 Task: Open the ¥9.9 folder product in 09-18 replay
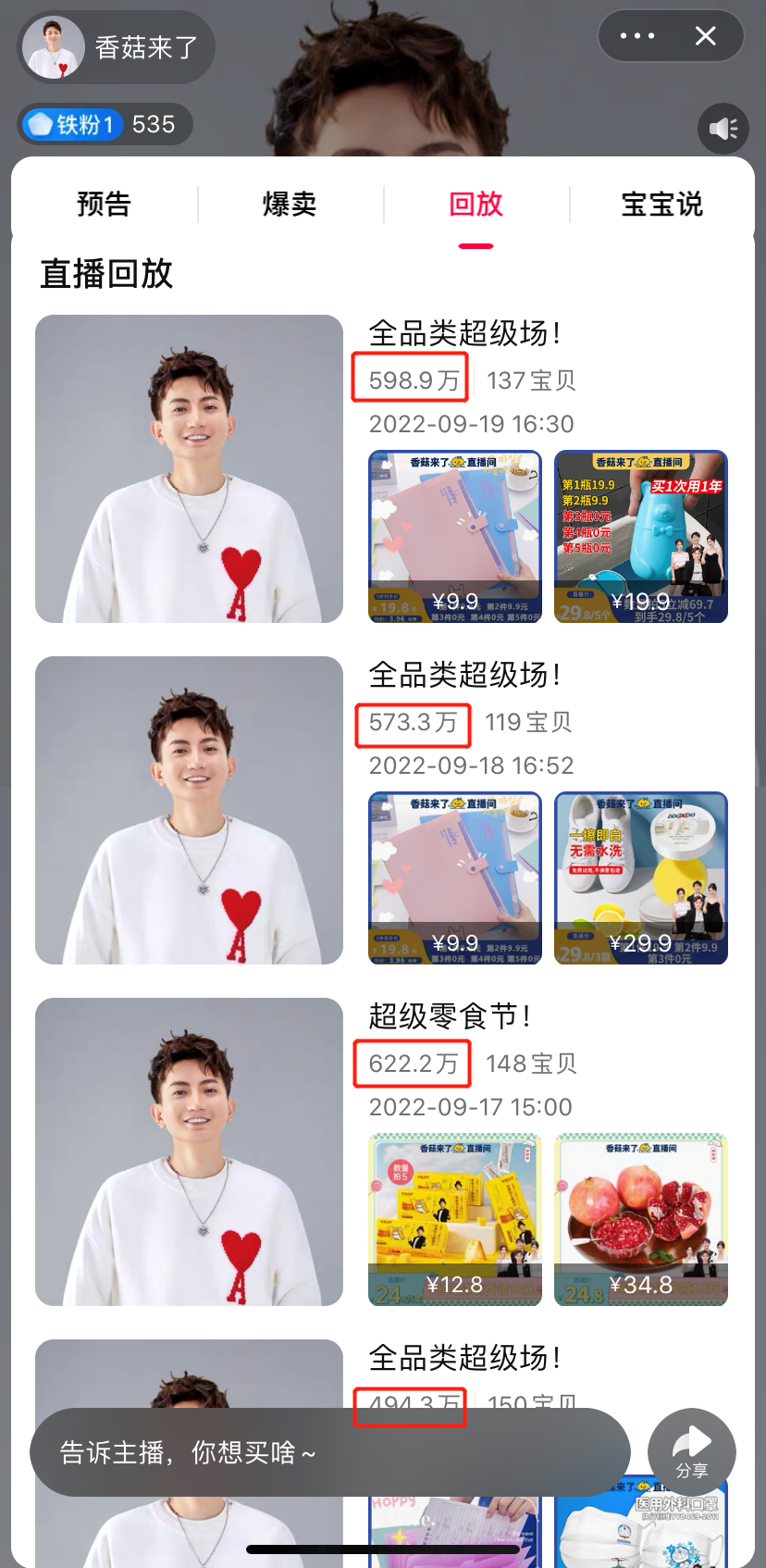454,878
